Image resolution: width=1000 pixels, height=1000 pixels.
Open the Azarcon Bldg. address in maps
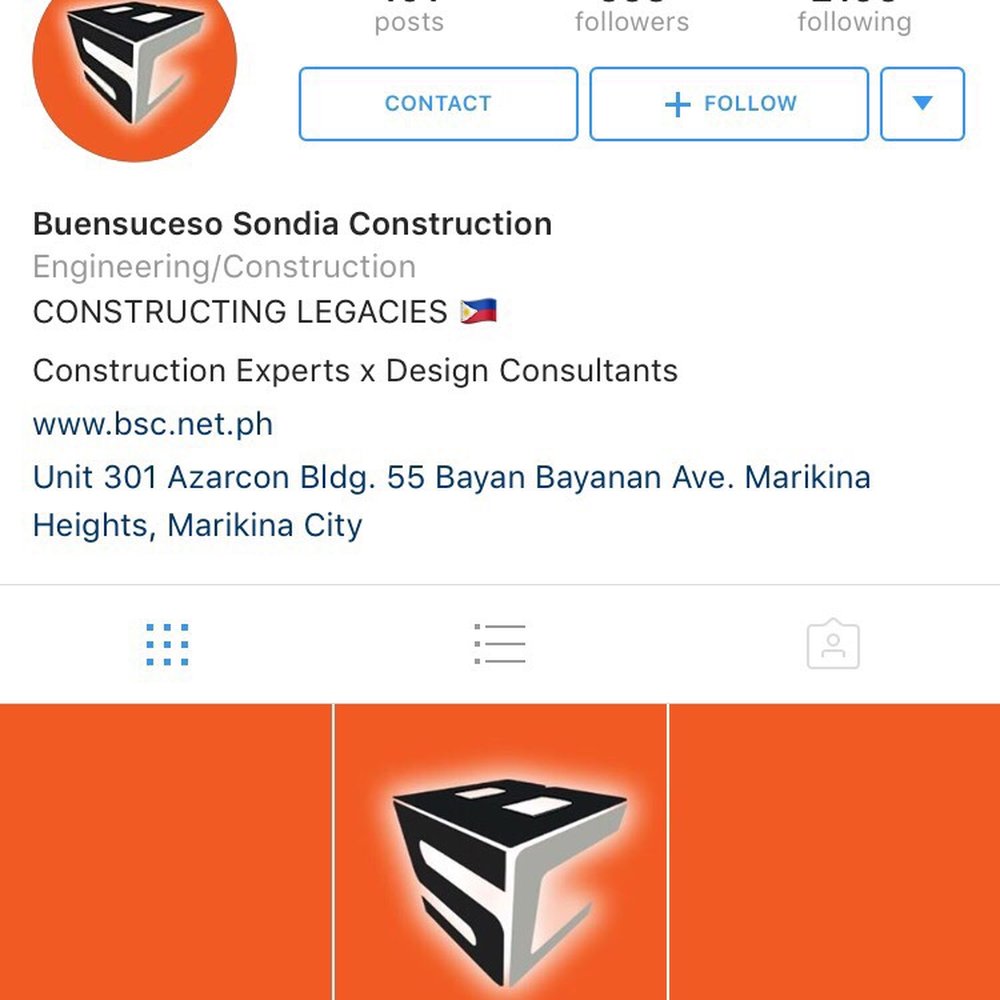451,500
